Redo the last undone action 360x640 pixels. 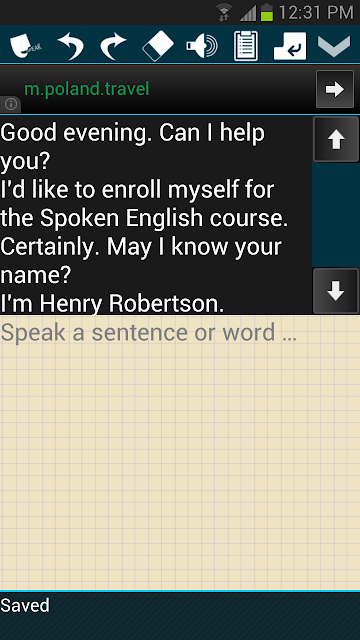114,46
